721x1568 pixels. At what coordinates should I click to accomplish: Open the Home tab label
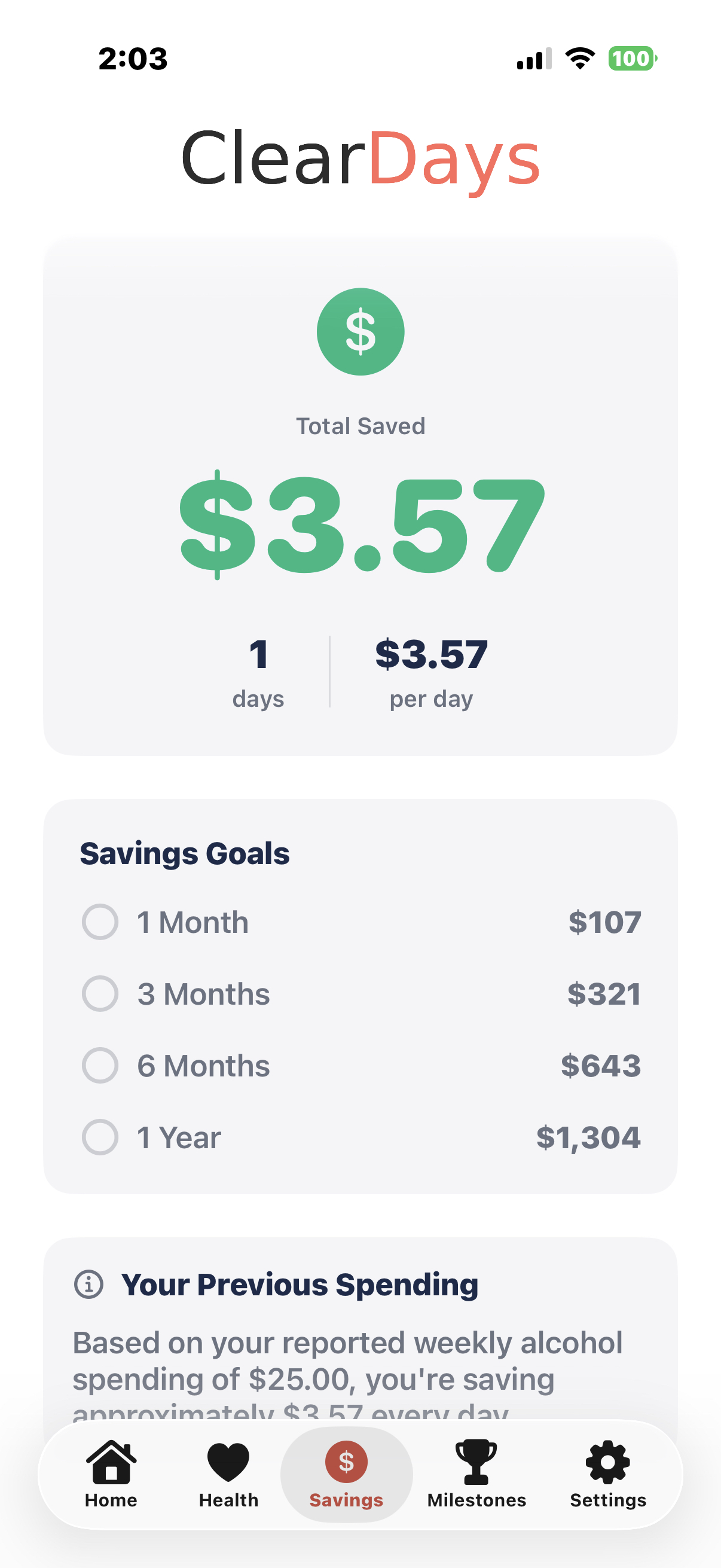tap(111, 1500)
